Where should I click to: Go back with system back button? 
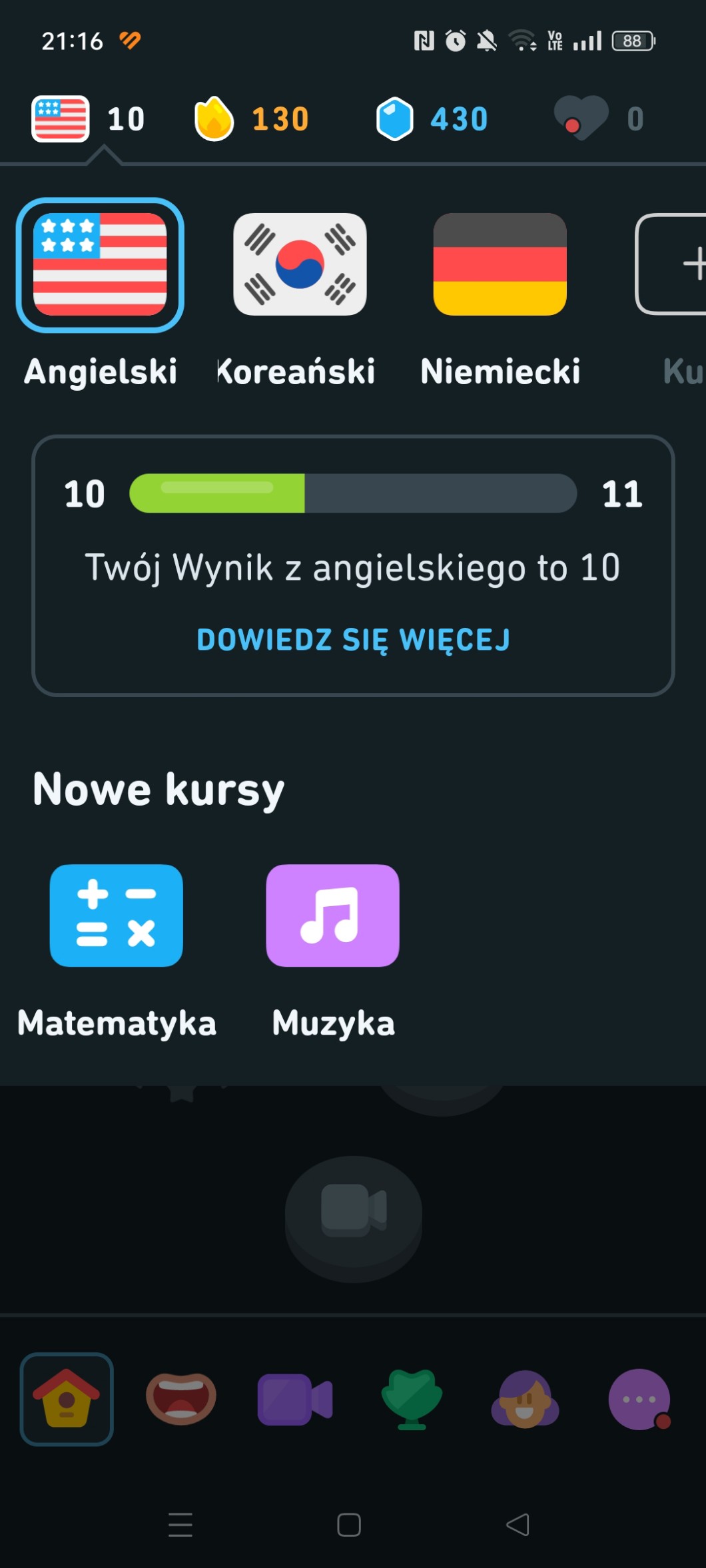pos(518,1524)
